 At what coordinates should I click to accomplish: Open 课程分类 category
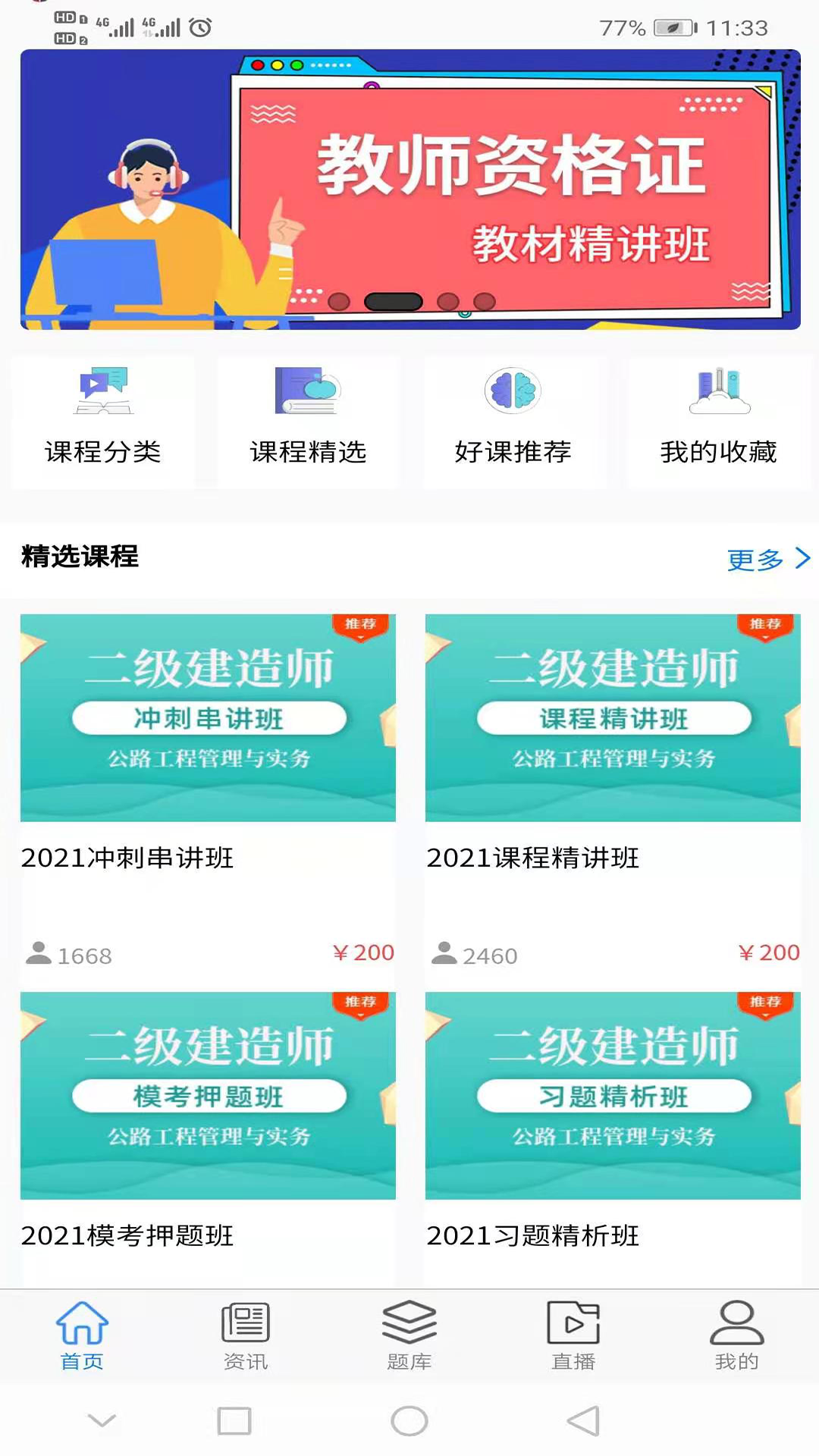tap(103, 422)
